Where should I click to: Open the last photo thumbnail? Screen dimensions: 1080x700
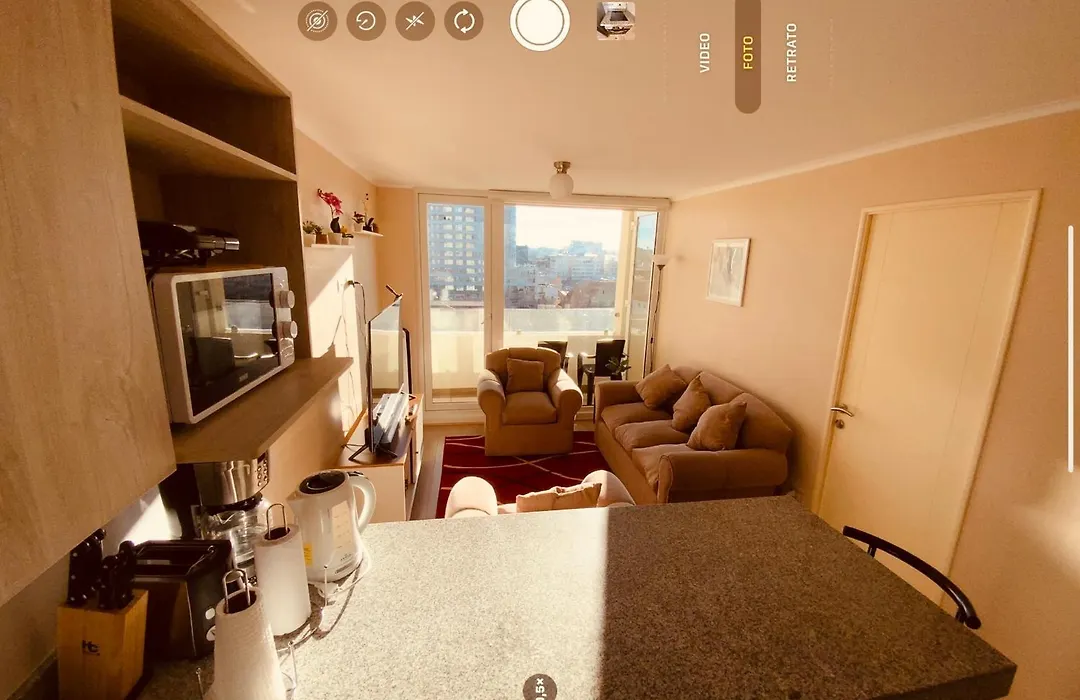(615, 21)
